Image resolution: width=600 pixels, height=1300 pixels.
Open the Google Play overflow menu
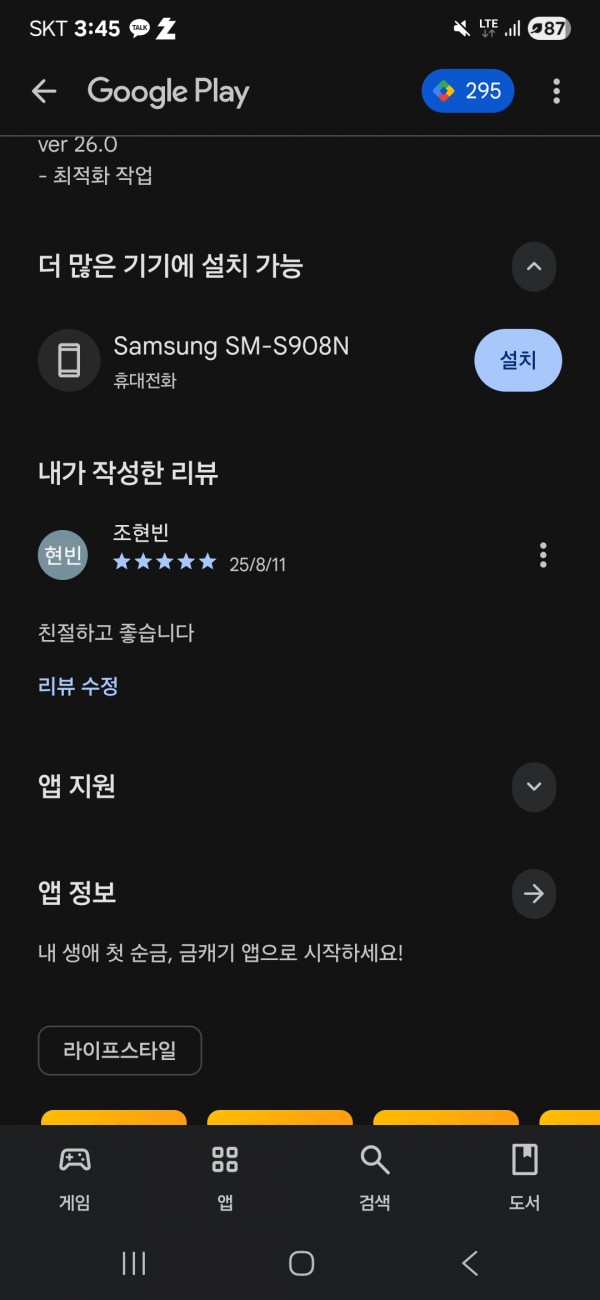click(x=556, y=92)
